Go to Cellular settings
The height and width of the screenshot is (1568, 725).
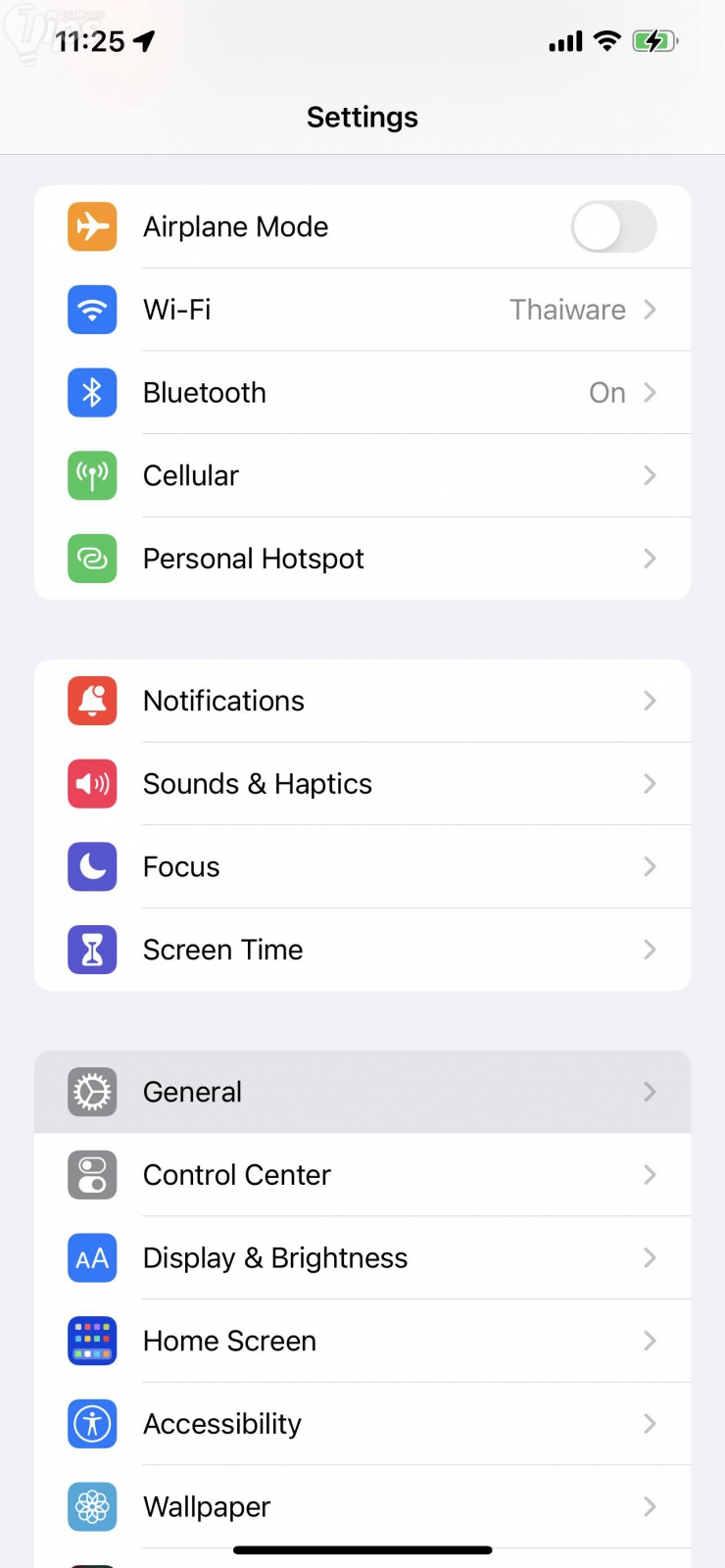(x=362, y=475)
